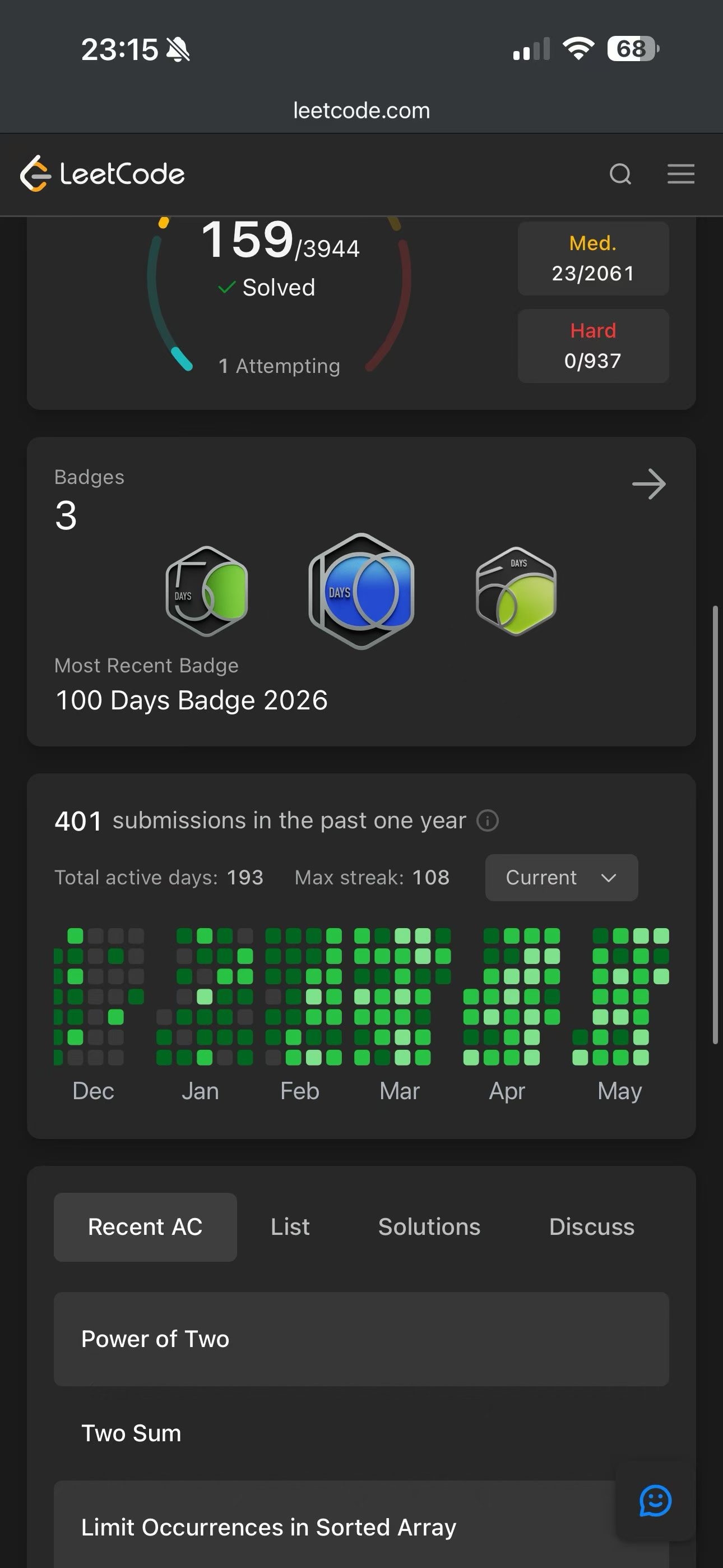Tap the LeetCode logo
Screen dimensions: 723x1568
(x=102, y=174)
